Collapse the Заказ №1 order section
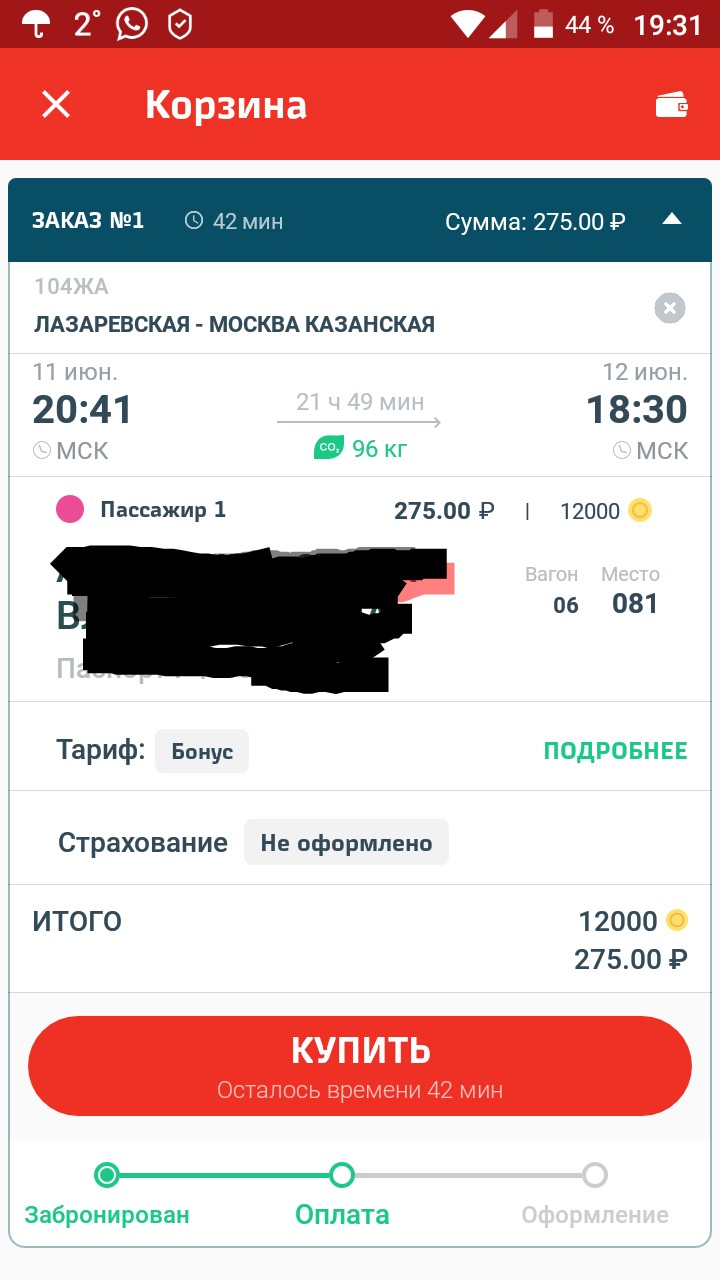Screen dimensions: 720x1280 click(x=672, y=220)
